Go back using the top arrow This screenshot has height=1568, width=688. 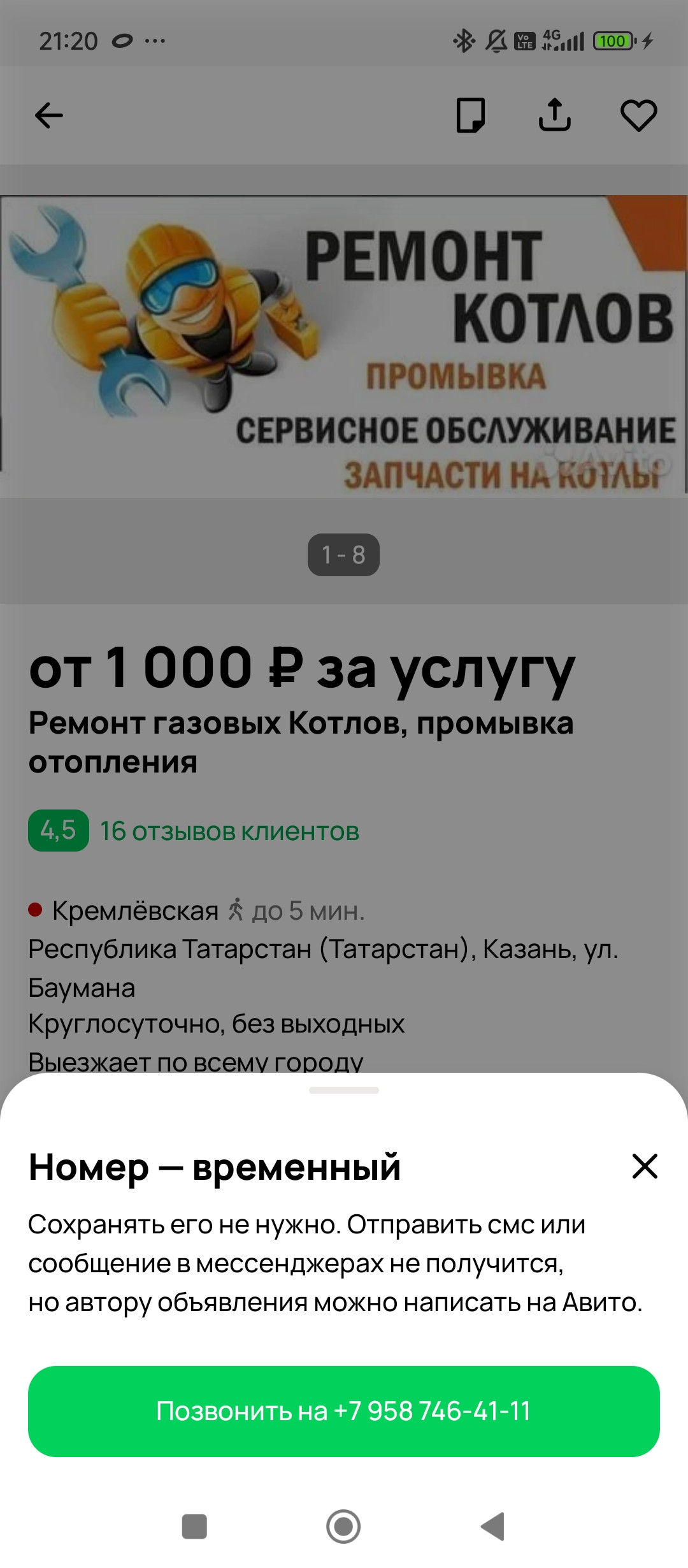coord(49,115)
